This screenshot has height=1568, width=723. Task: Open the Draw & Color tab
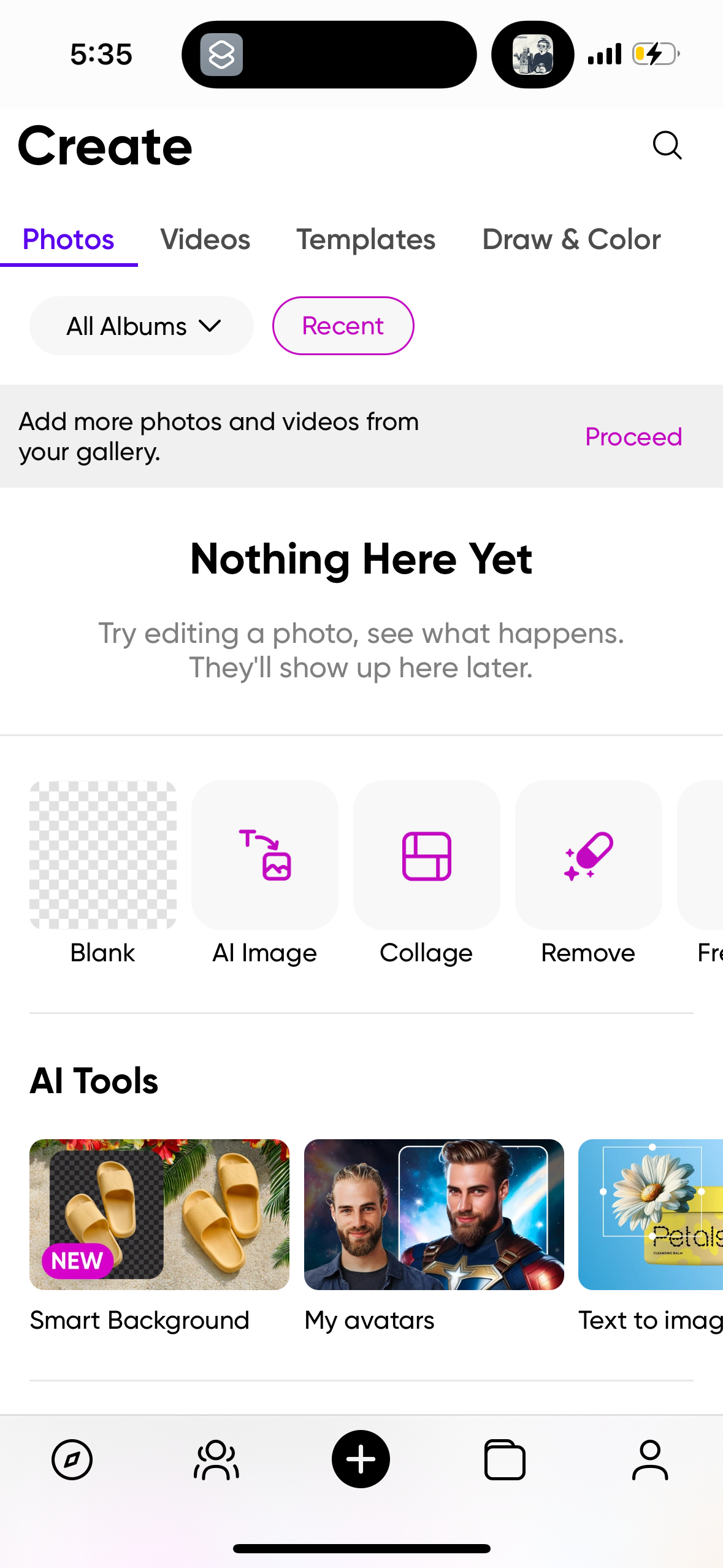pyautogui.click(x=571, y=239)
